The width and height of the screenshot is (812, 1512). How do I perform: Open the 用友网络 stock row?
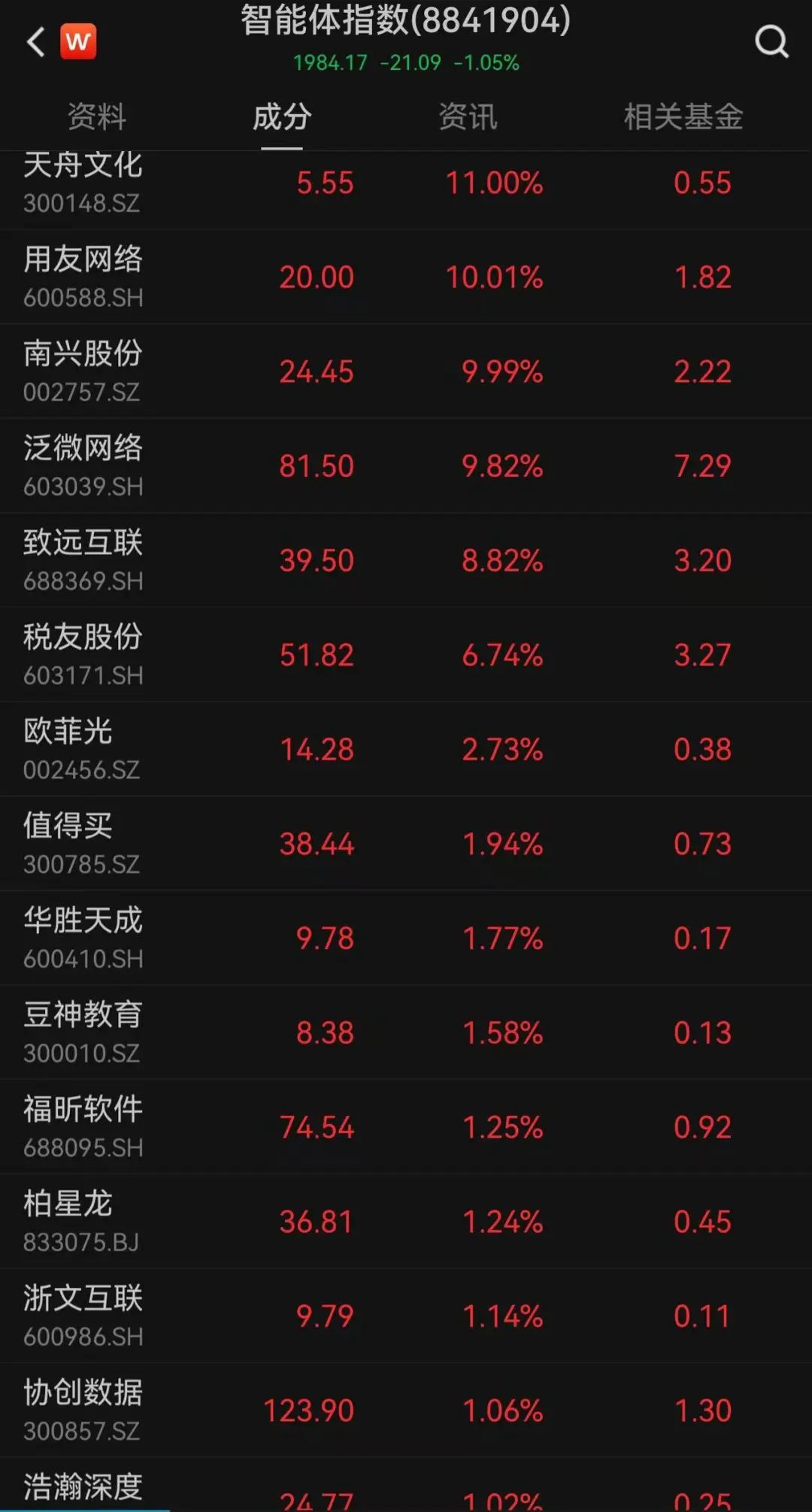(83, 276)
